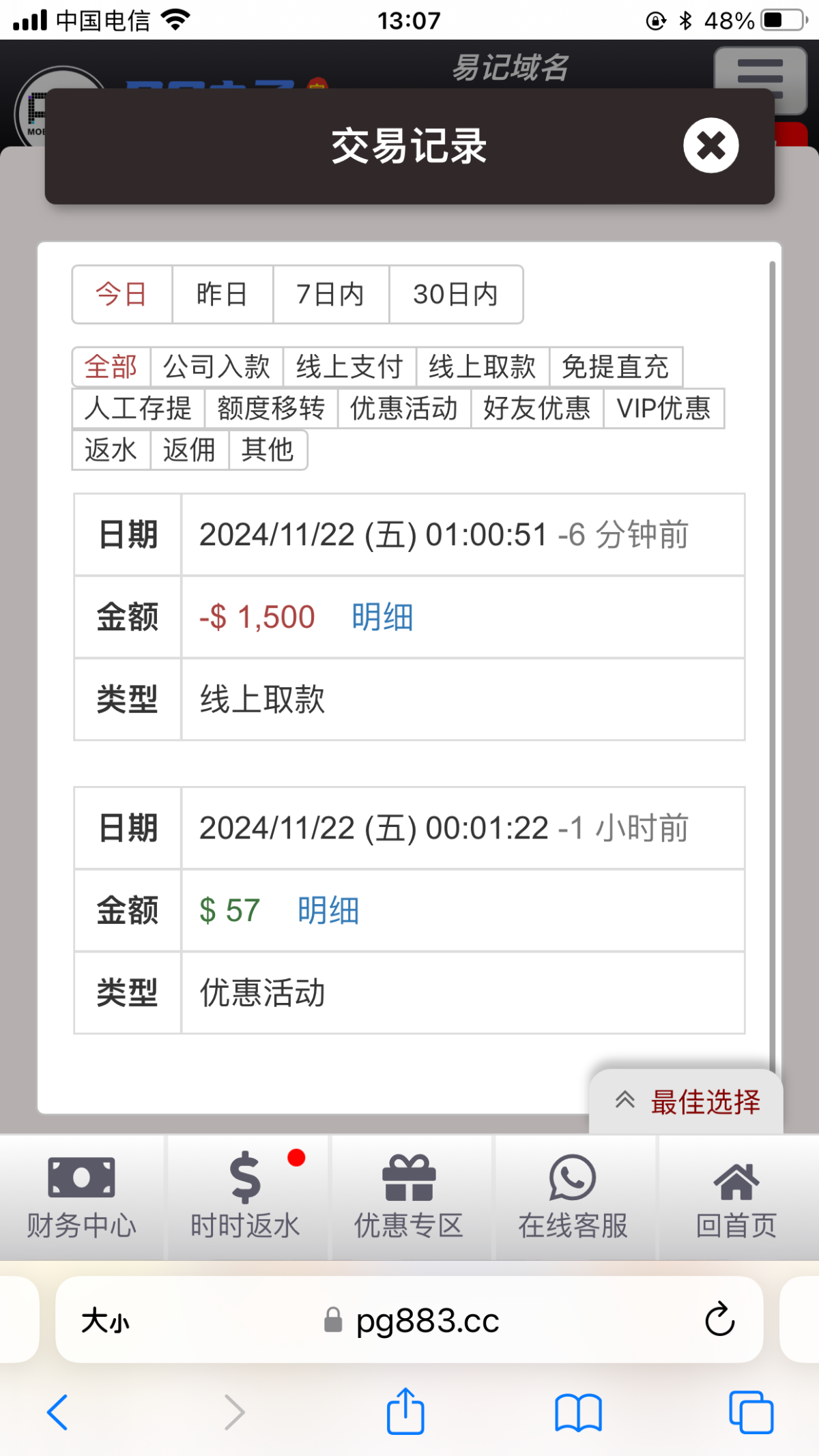
Task: Go to 财务中心
Action: [82, 1197]
